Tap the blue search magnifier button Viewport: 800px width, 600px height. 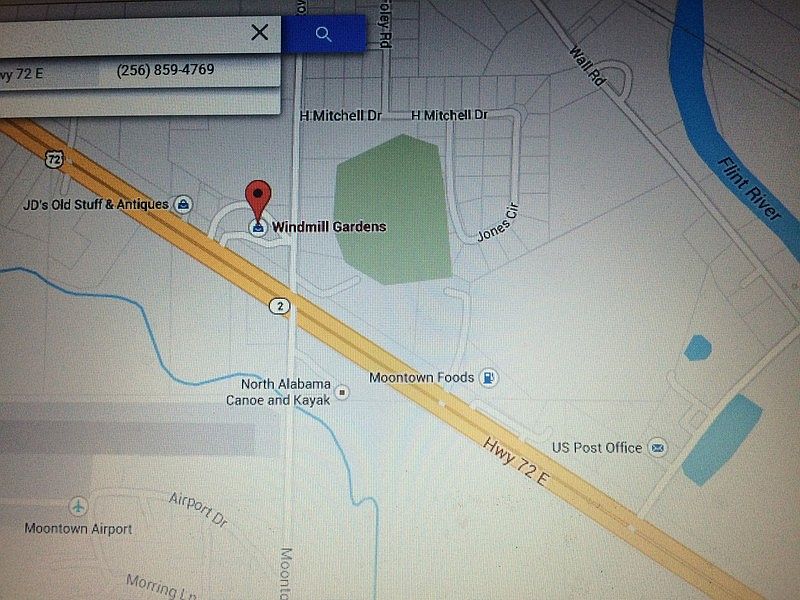coord(323,34)
